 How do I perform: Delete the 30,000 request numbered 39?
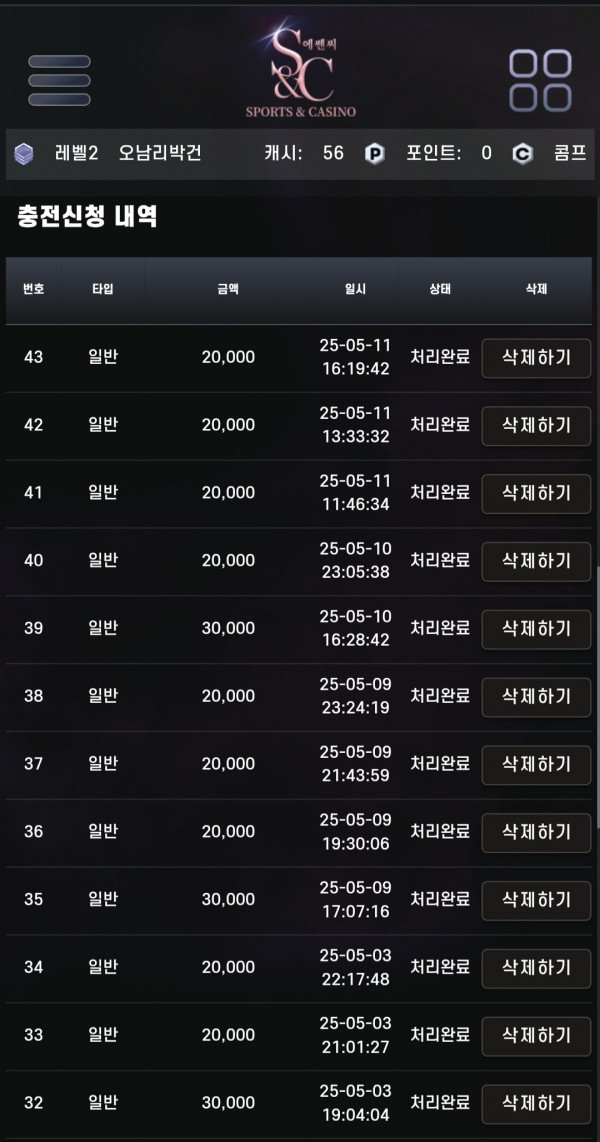[536, 629]
